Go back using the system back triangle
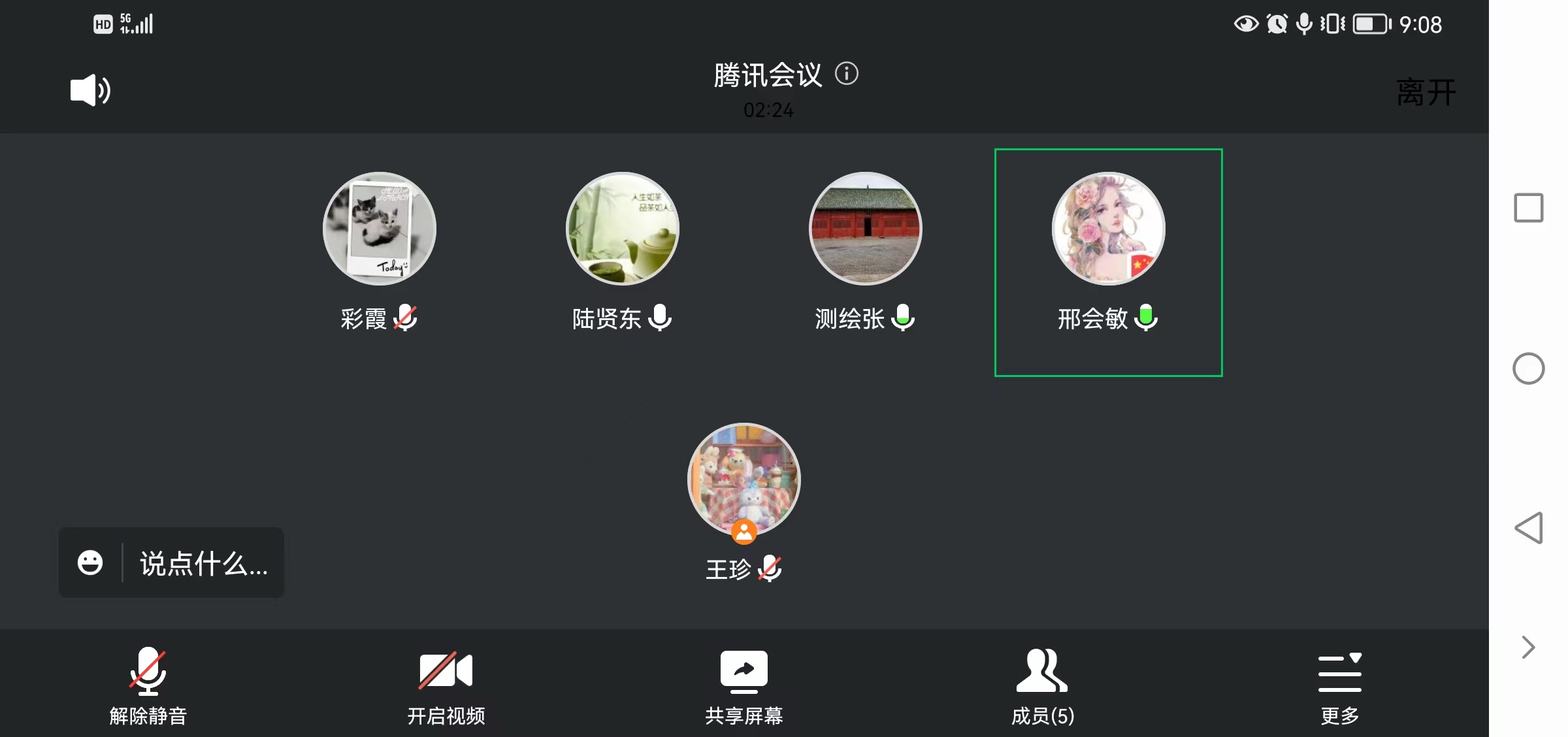The width and height of the screenshot is (1568, 737). coord(1529,528)
